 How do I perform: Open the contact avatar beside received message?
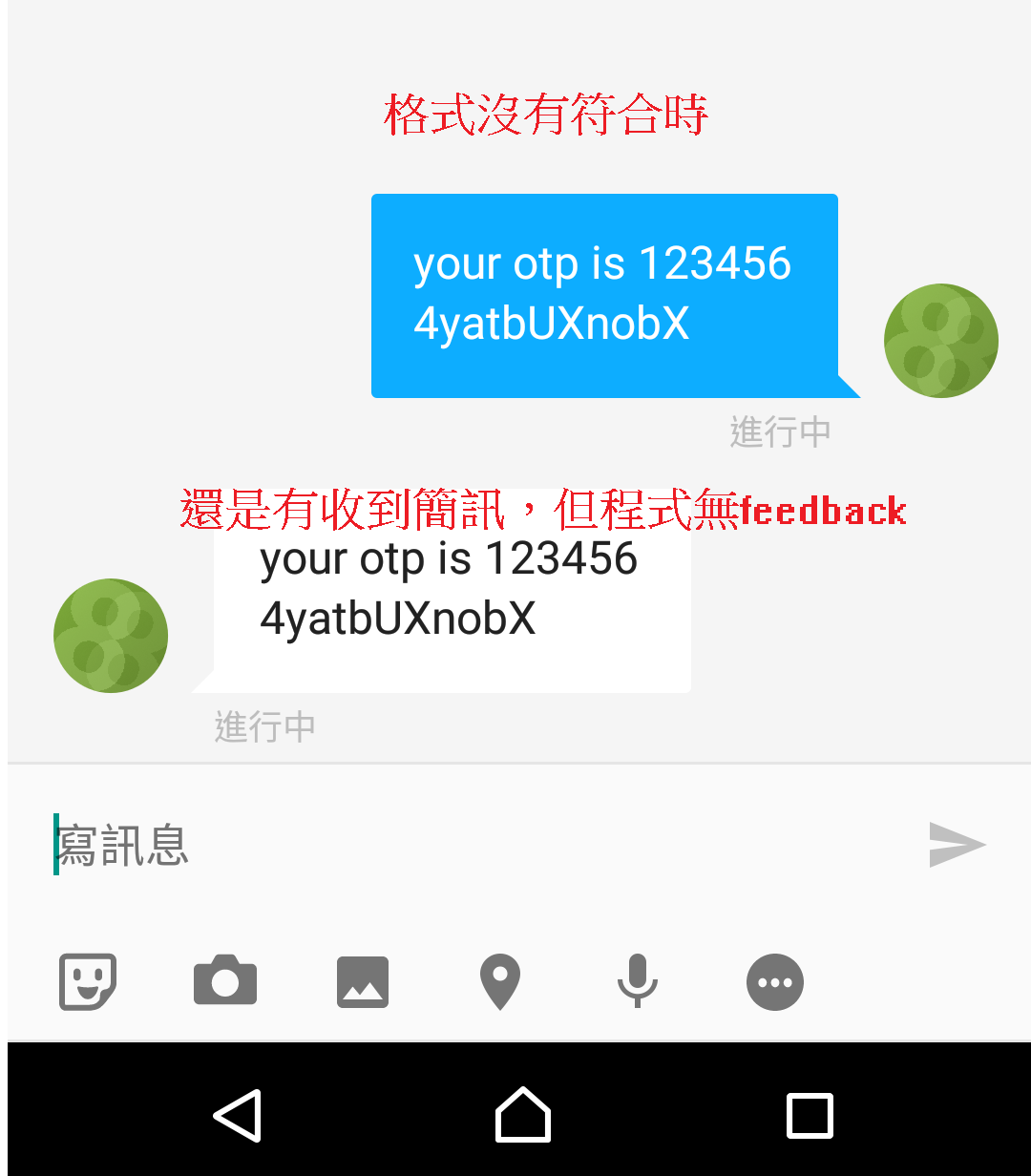[x=111, y=635]
